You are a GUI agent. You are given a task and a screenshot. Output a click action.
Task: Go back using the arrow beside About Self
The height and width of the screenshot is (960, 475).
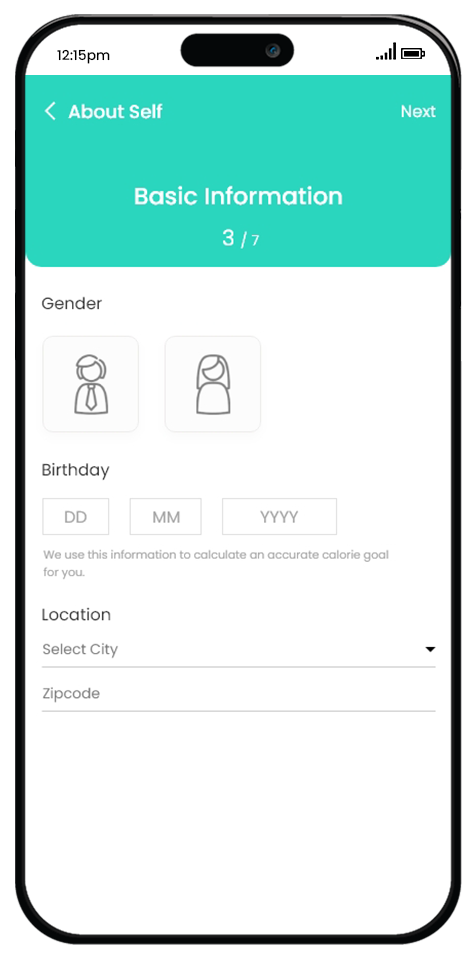pos(50,111)
